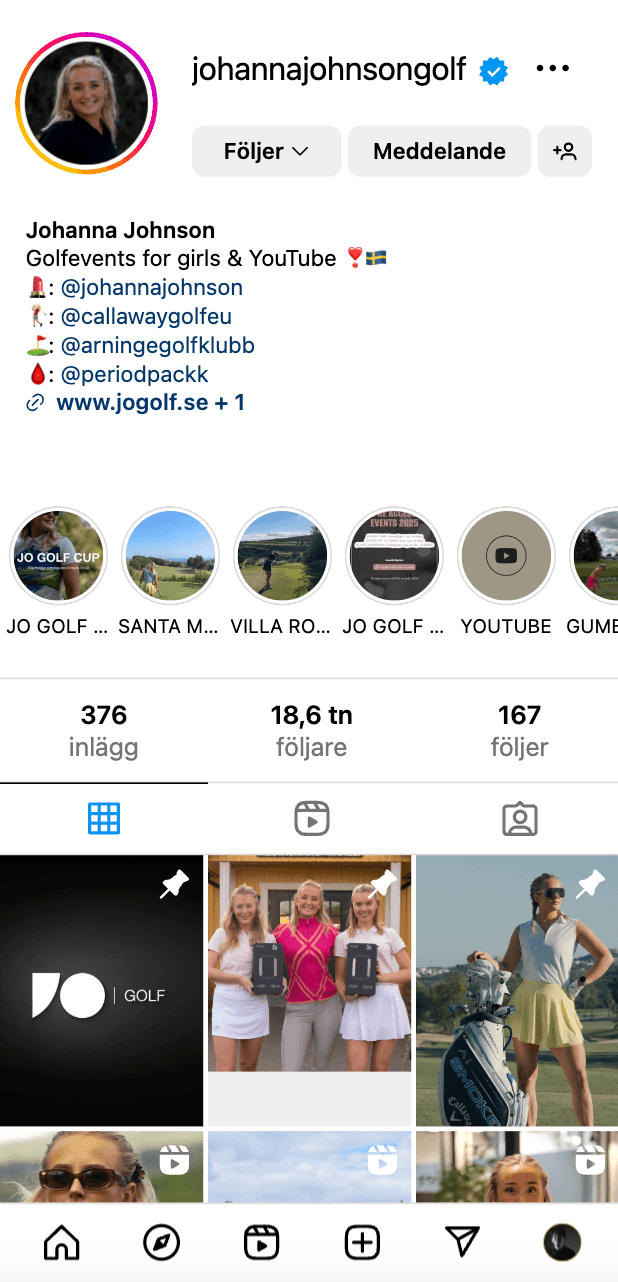Tap the Följer dropdown button
Screen dimensions: 618x1282
[266, 151]
